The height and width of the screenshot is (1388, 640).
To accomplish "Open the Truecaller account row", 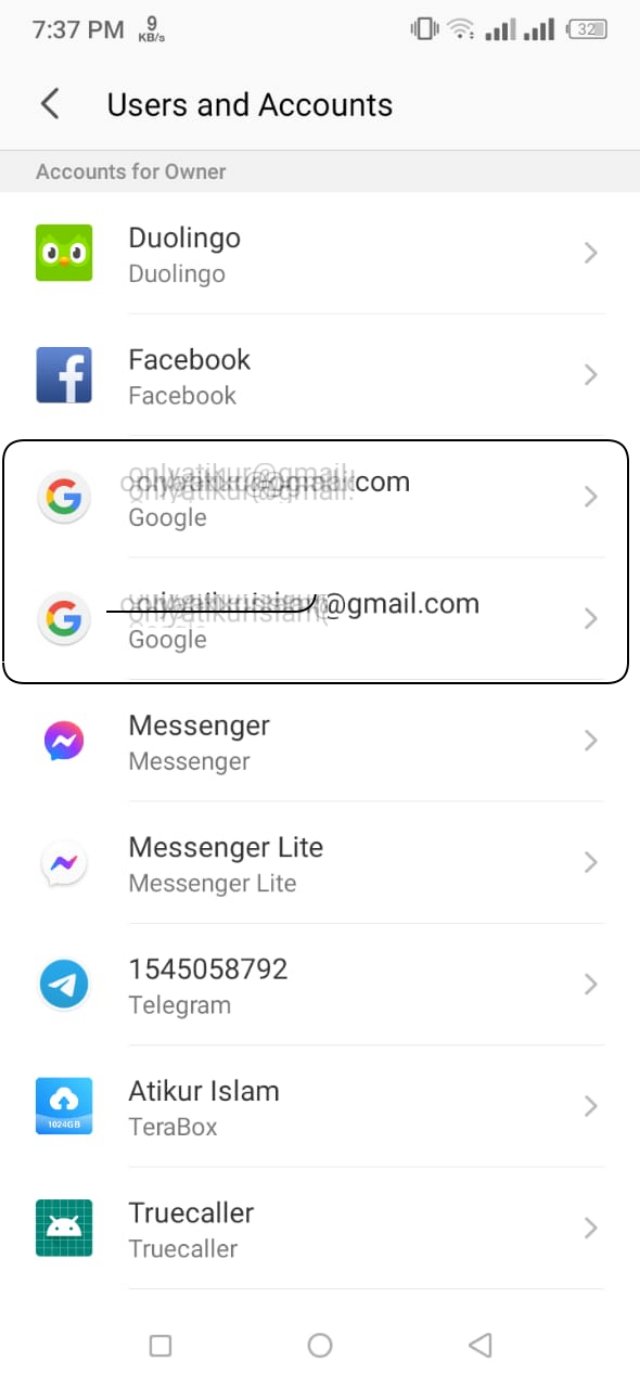I will [320, 1229].
